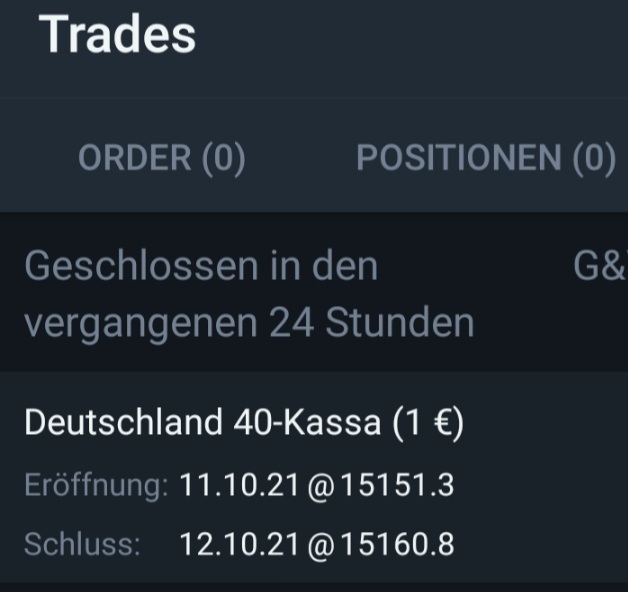628x592 pixels.
Task: Switch to the POSITIONEN (0) tab
Action: (x=485, y=158)
